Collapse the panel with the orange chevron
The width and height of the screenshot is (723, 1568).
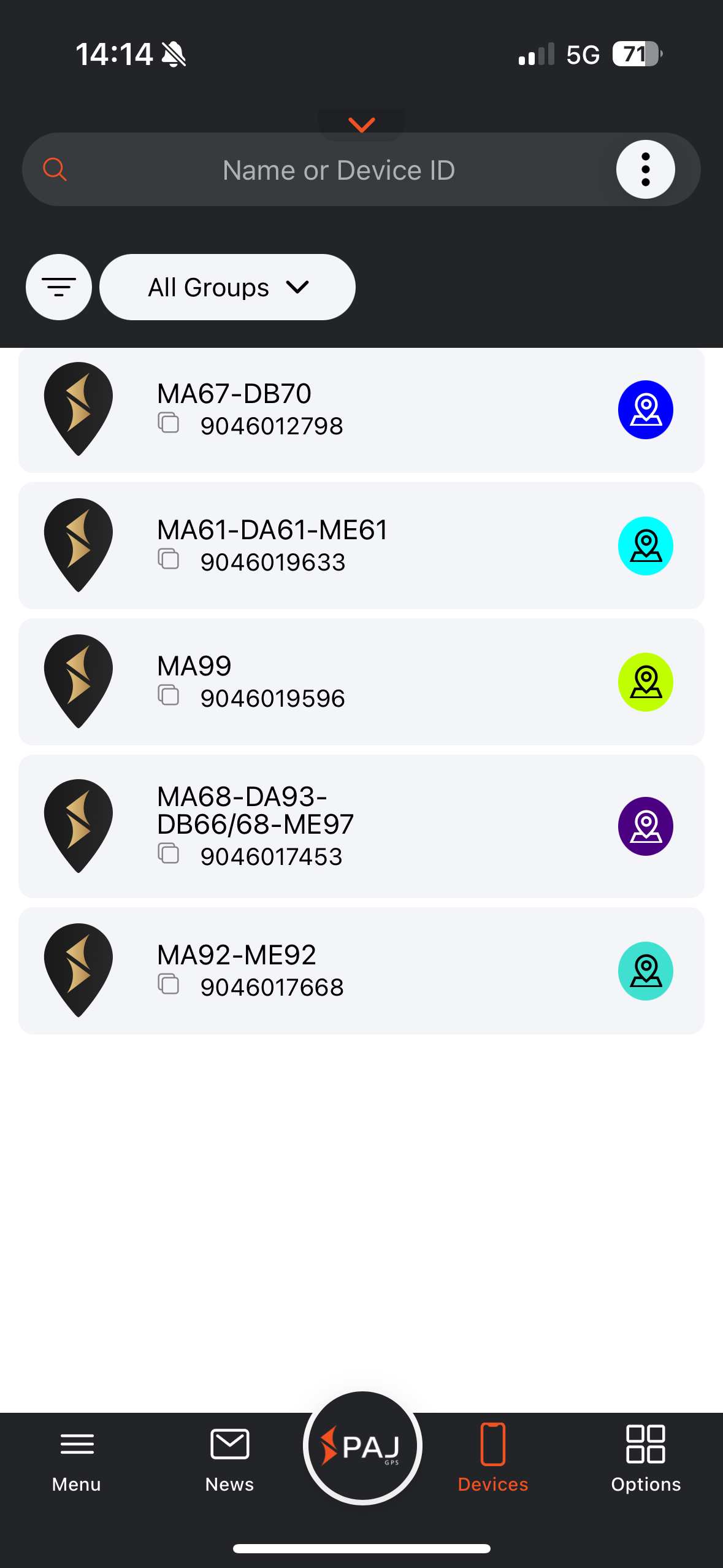pos(361,124)
